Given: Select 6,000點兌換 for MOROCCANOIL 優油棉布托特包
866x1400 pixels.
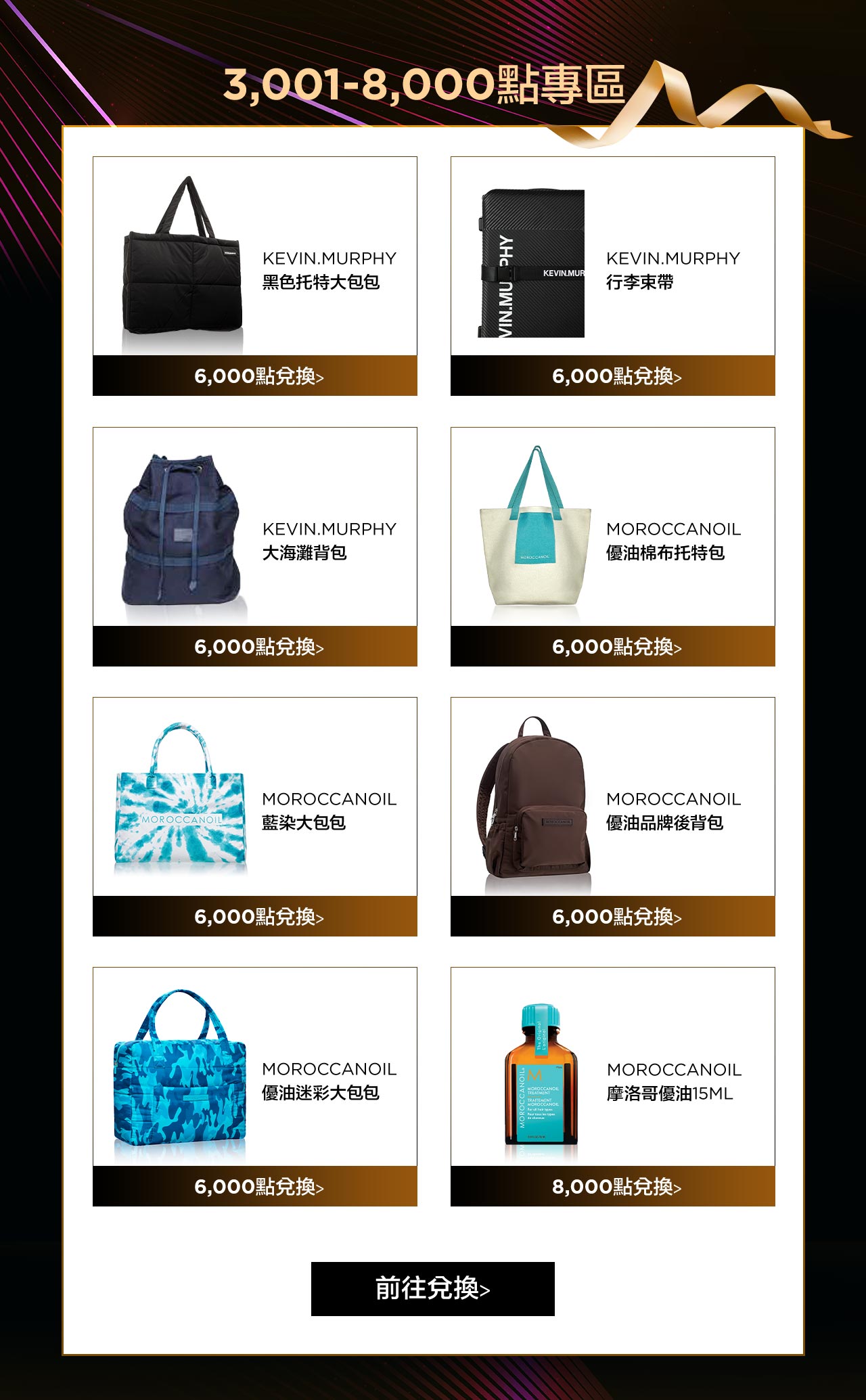Looking at the screenshot, I should click(x=613, y=646).
